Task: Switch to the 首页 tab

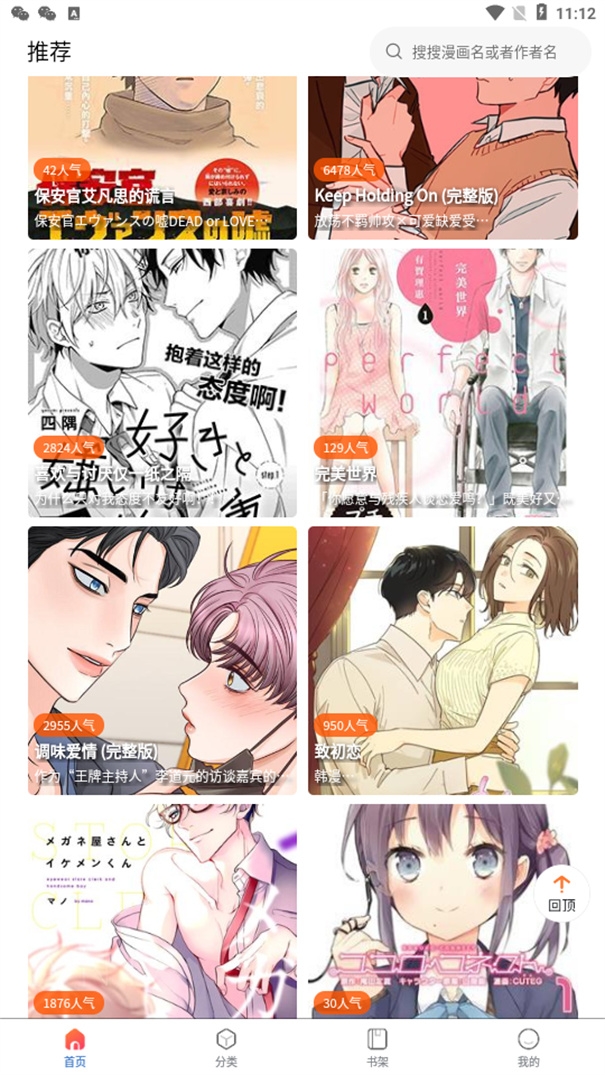Action: click(x=75, y=1047)
